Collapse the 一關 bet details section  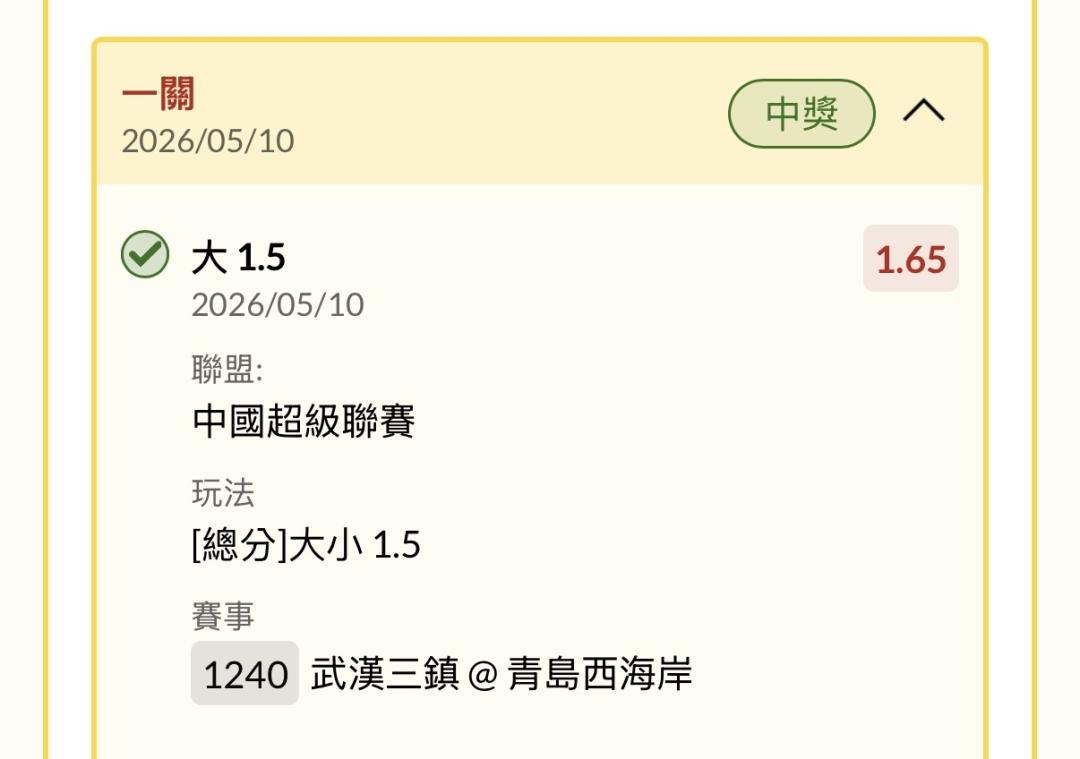coord(924,111)
